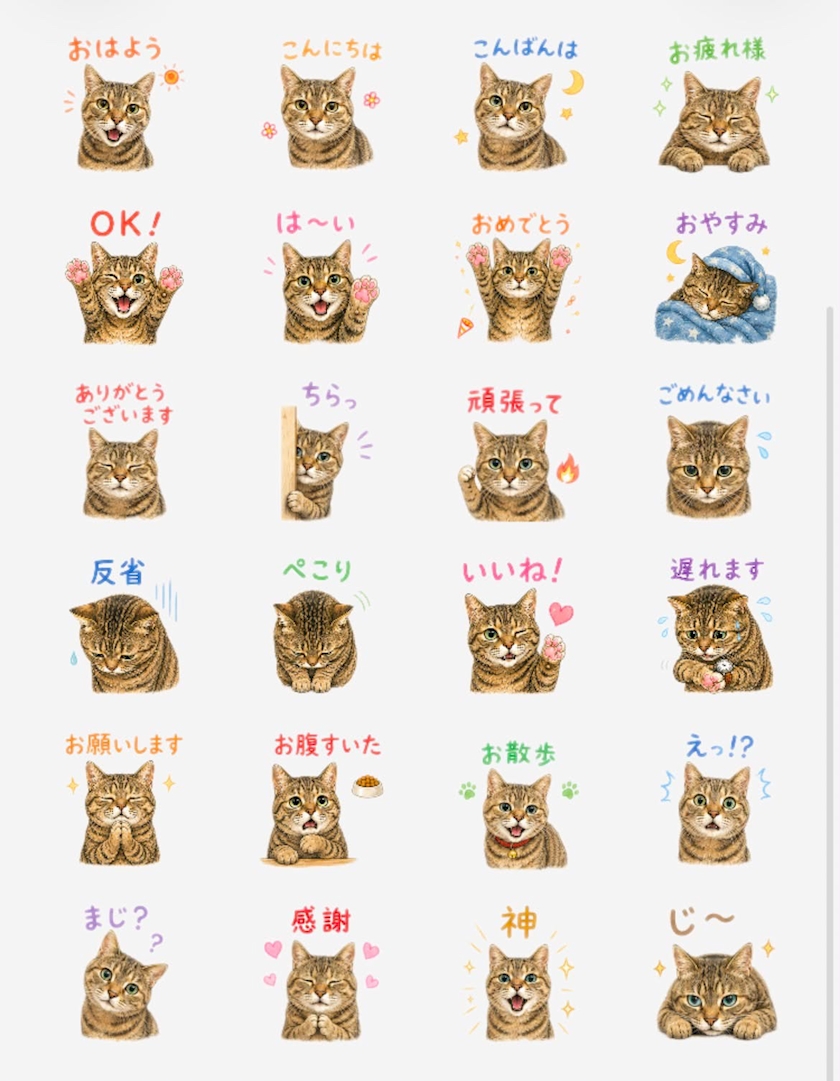The width and height of the screenshot is (840, 1081).
Task: Preview the お散歩 paw print sticker
Action: (x=521, y=804)
